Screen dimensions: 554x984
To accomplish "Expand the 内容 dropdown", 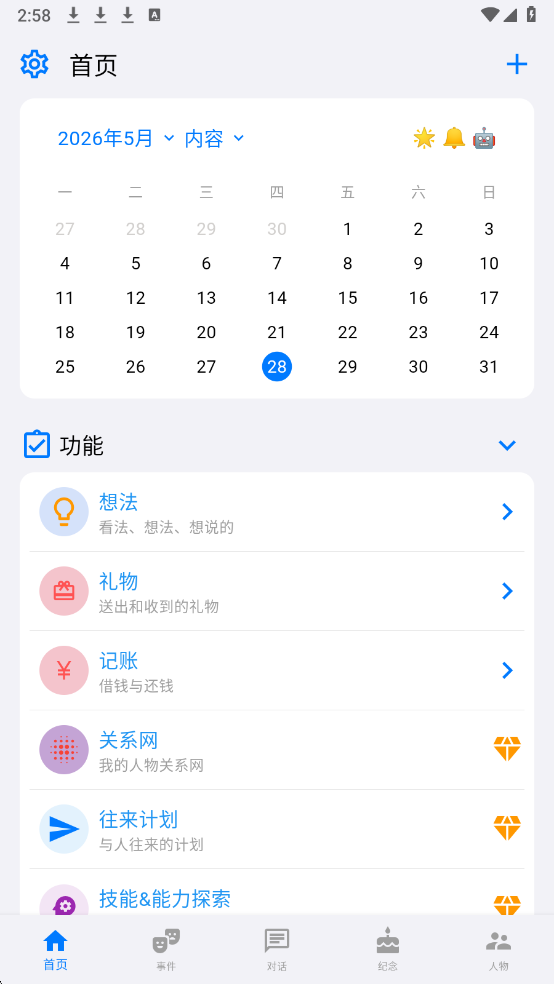I will click(214, 138).
